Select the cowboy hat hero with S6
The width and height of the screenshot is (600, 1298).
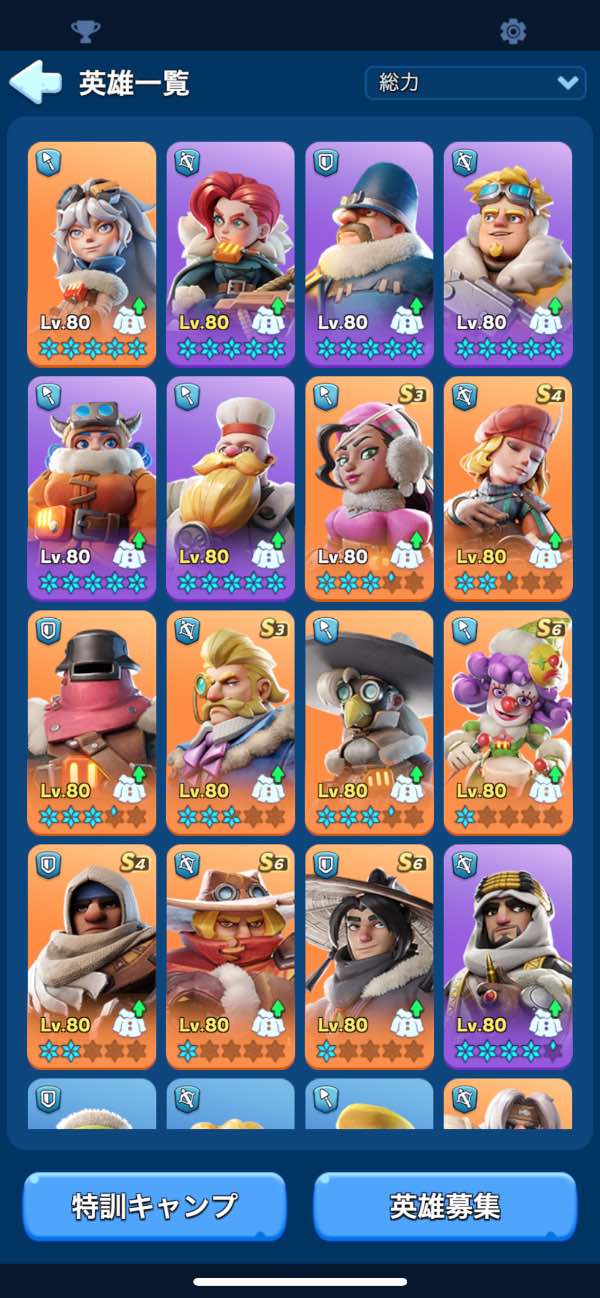pos(230,955)
